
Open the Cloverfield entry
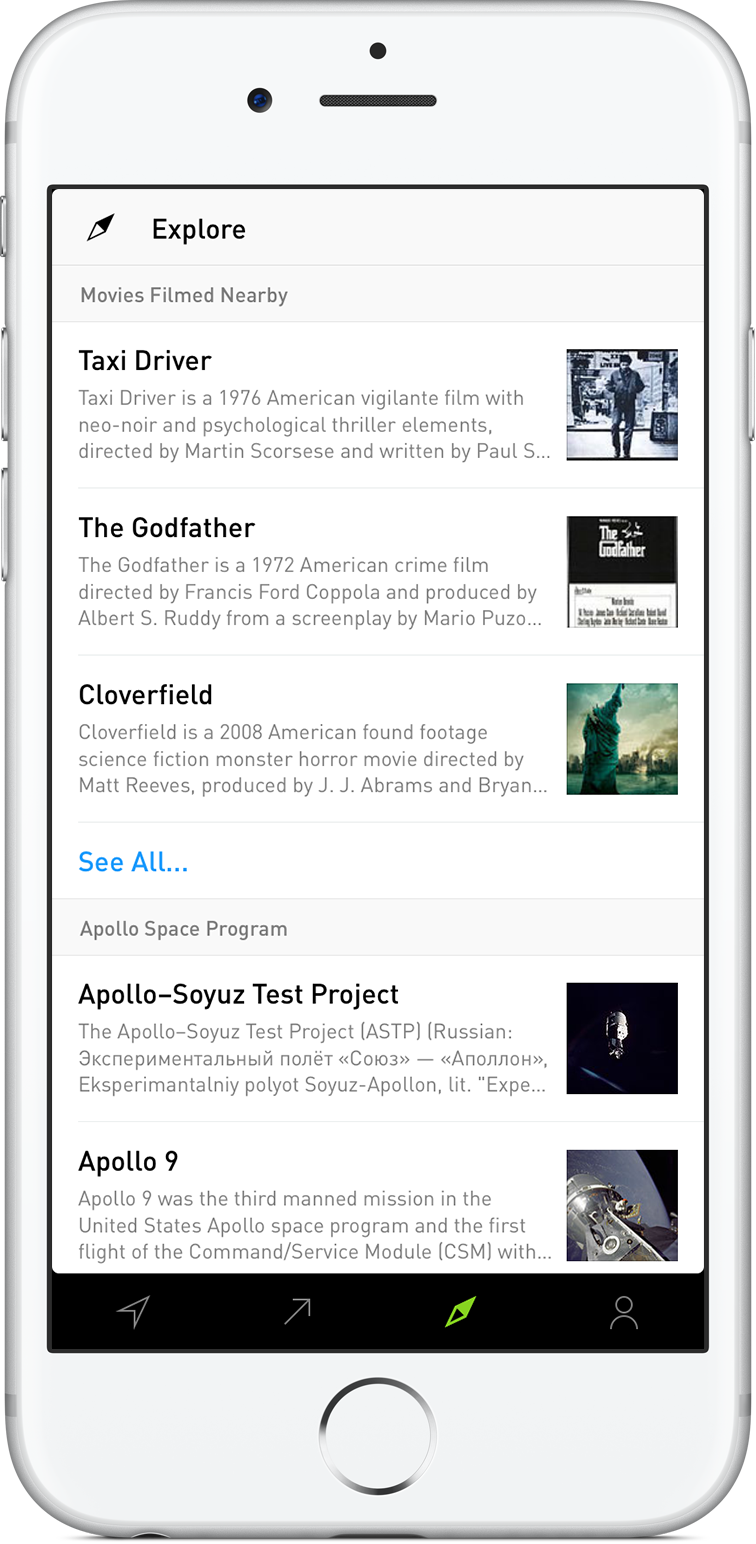coord(378,739)
